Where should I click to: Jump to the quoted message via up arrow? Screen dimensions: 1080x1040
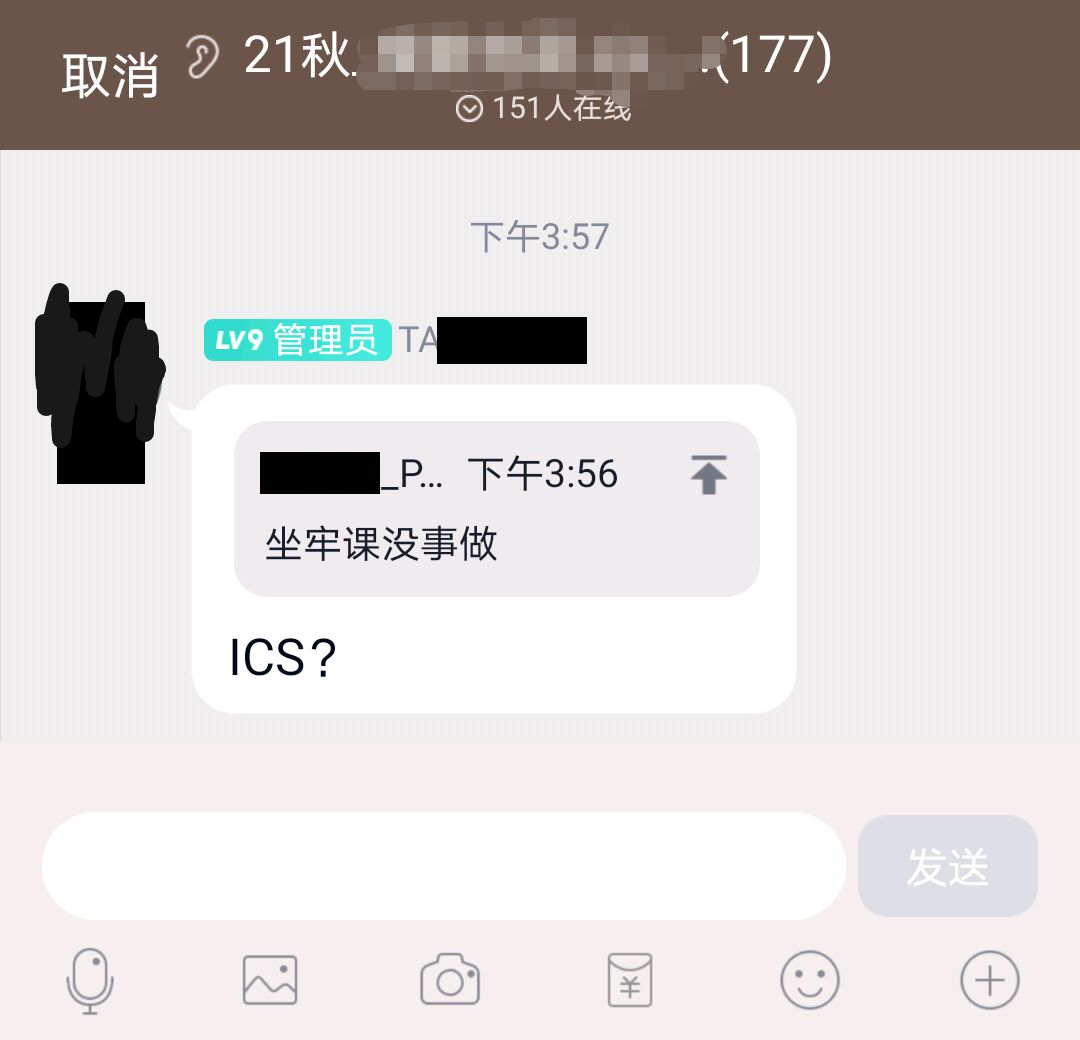(708, 474)
